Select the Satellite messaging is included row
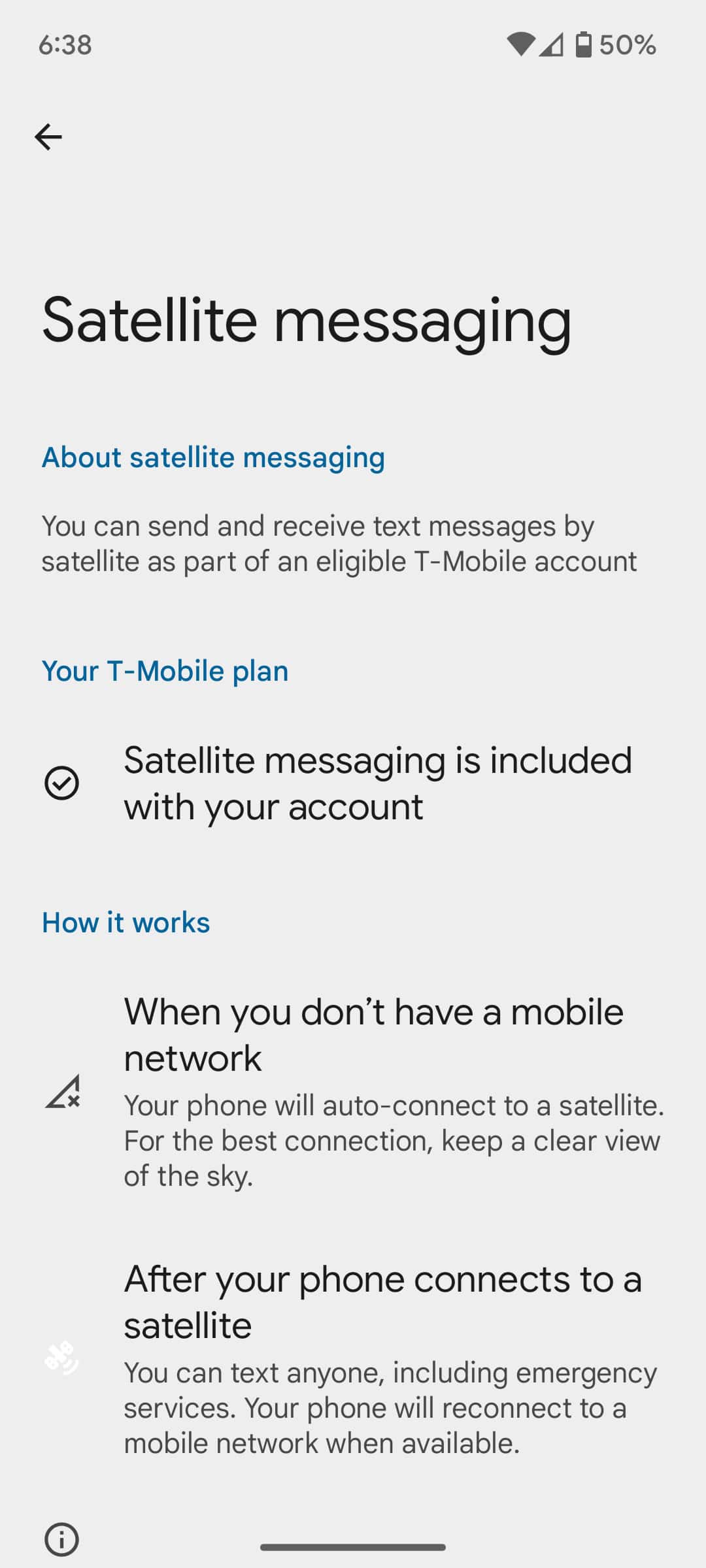 [x=378, y=782]
